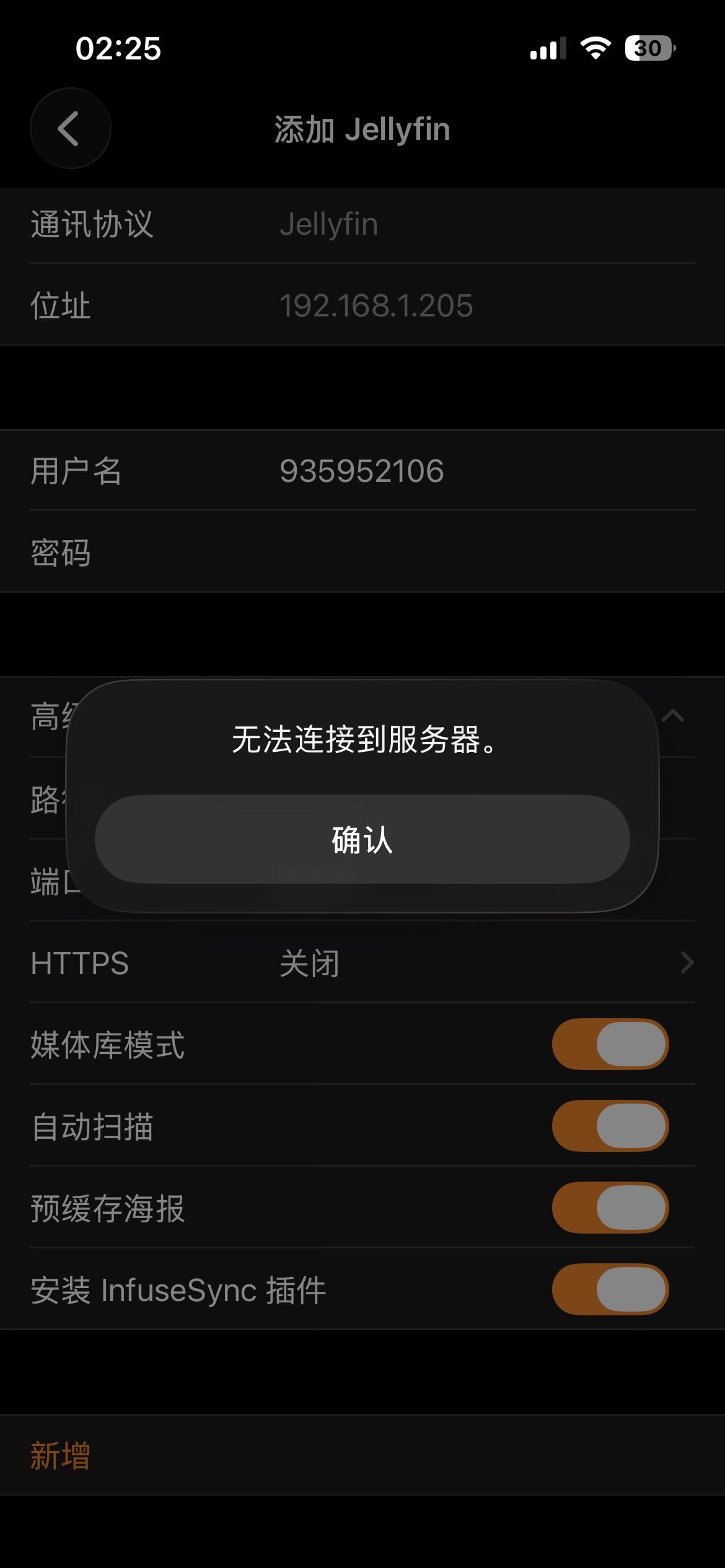The height and width of the screenshot is (1568, 725).
Task: Tap the empty 密码 password field
Action: [x=362, y=553]
